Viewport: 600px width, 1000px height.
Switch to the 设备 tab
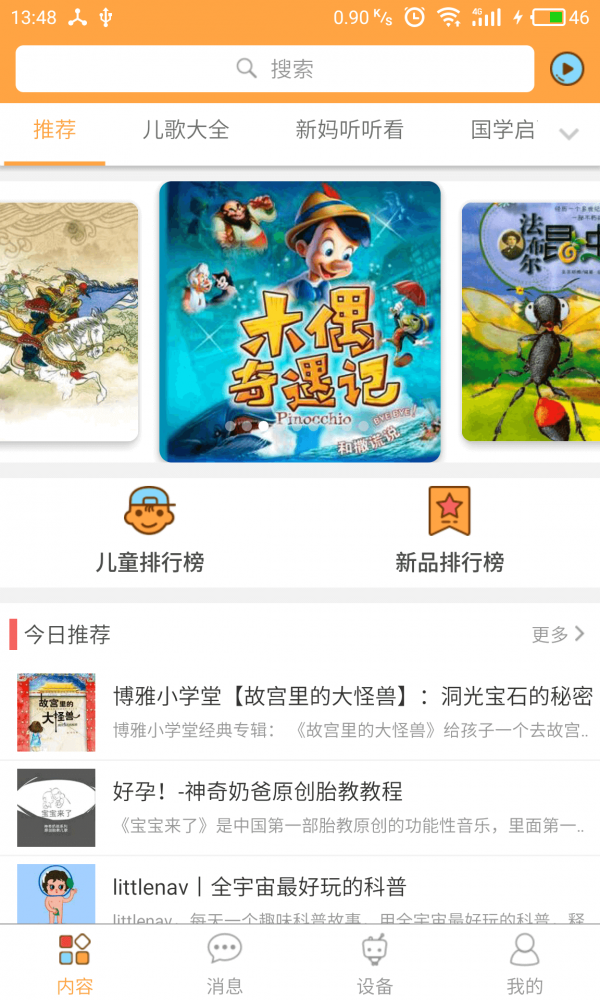tap(375, 964)
